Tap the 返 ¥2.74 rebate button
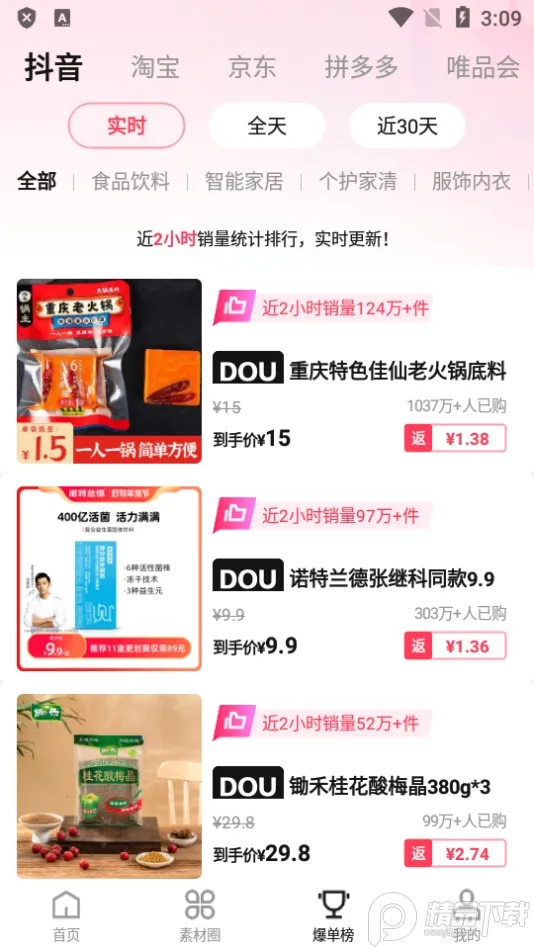This screenshot has width=534, height=949. click(x=455, y=853)
